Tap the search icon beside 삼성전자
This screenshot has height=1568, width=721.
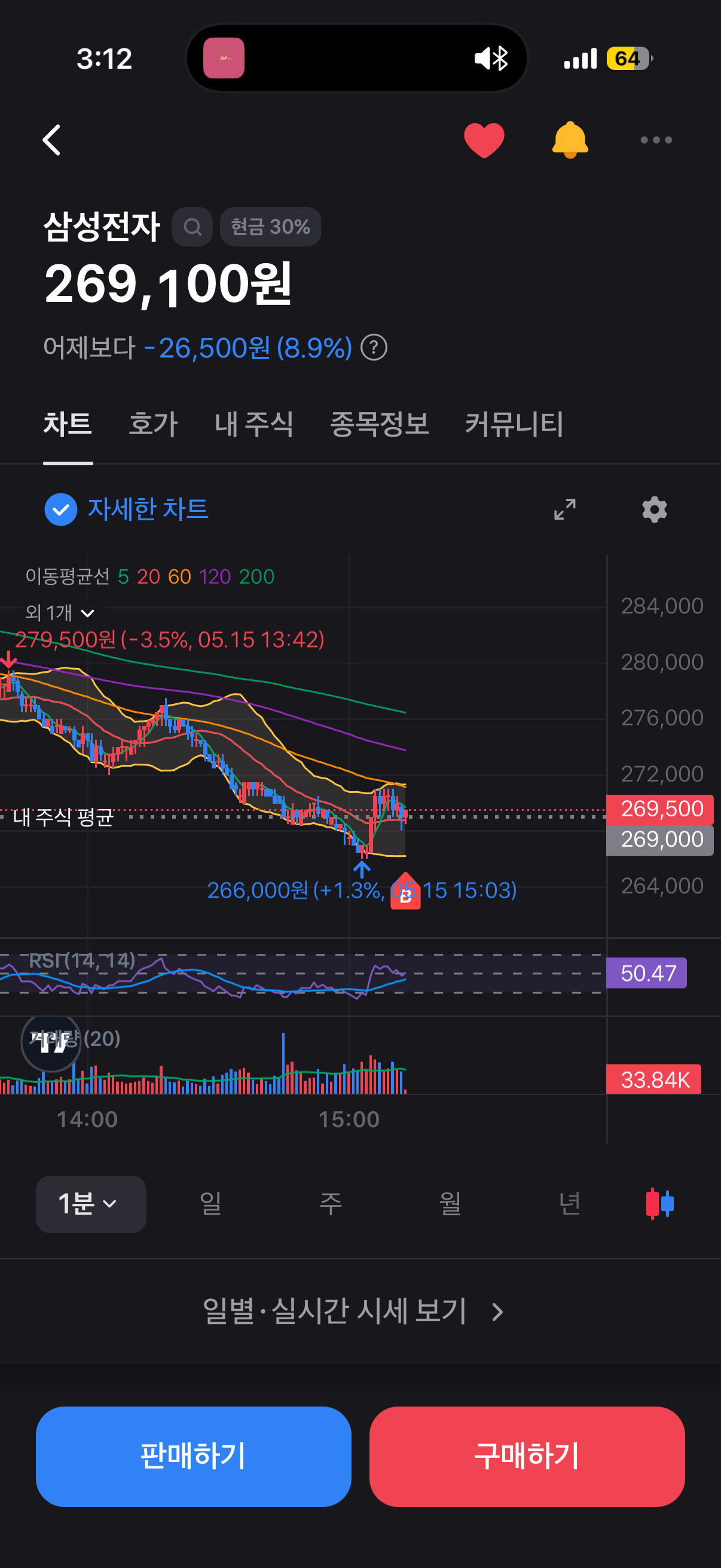coord(193,227)
